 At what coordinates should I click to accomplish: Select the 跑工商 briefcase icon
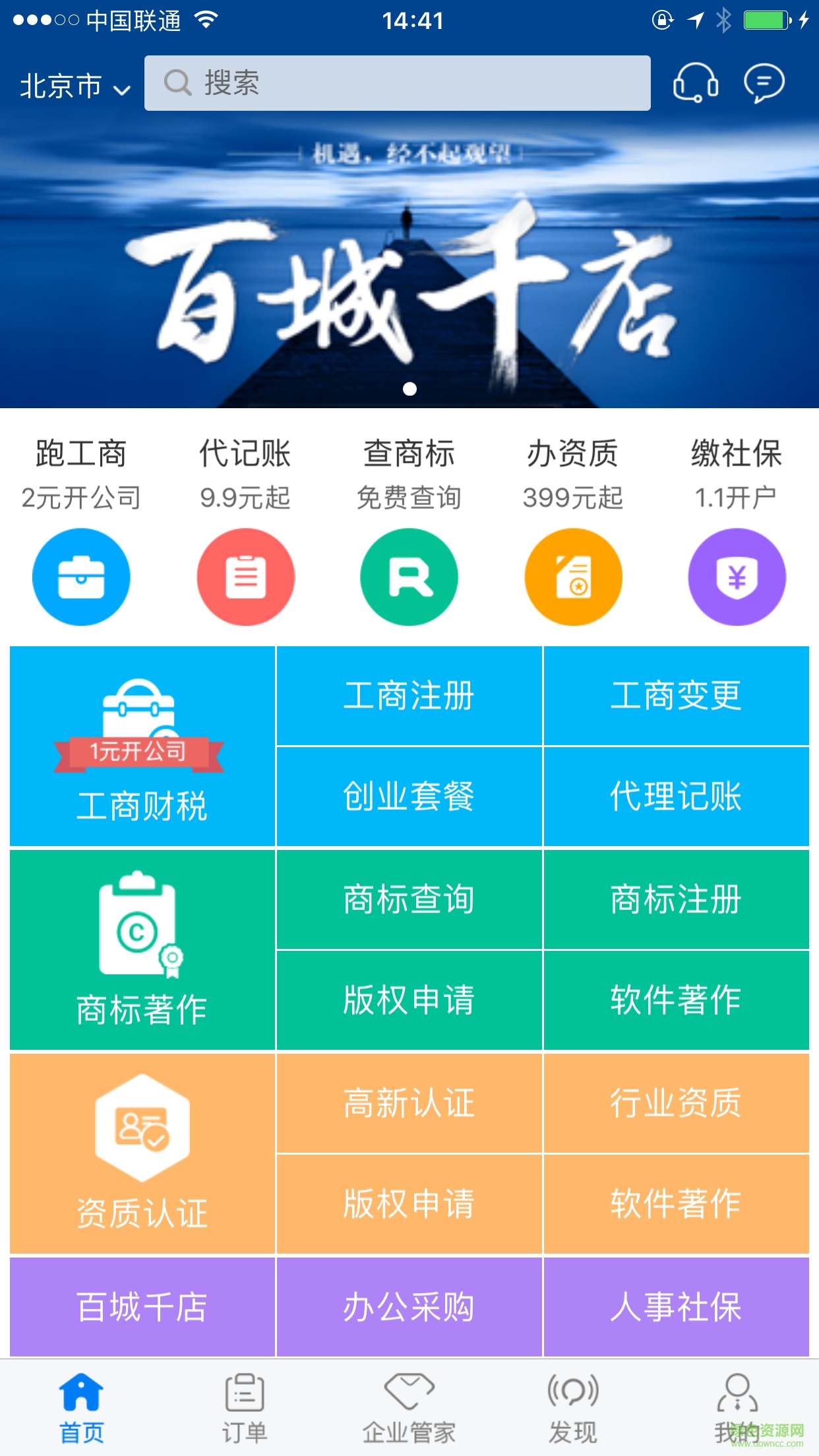pyautogui.click(x=81, y=576)
